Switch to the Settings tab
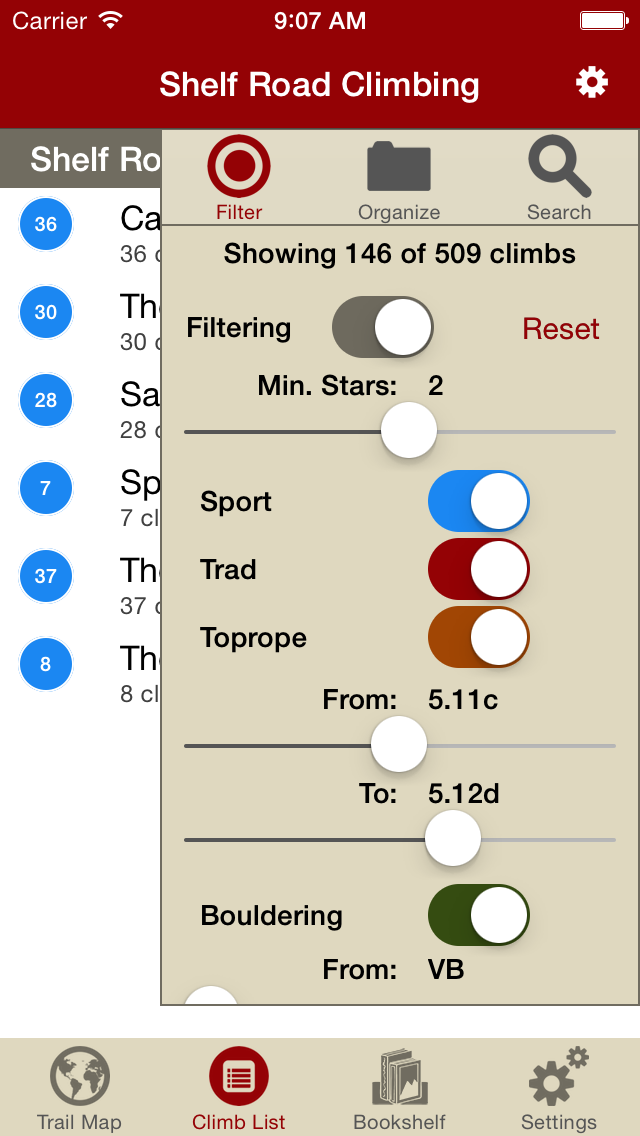The height and width of the screenshot is (1136, 640). [x=559, y=1088]
